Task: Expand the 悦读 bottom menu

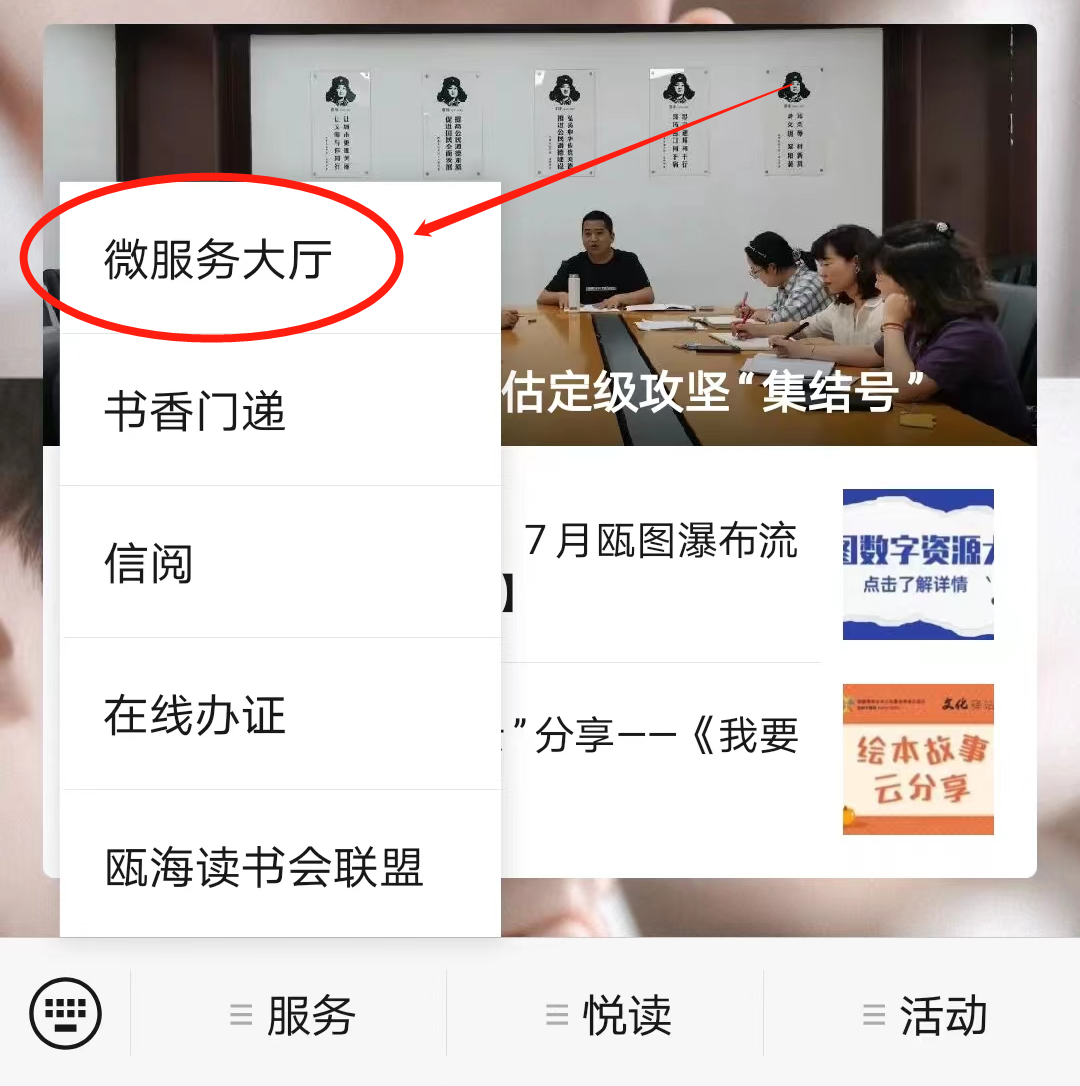Action: click(606, 1016)
